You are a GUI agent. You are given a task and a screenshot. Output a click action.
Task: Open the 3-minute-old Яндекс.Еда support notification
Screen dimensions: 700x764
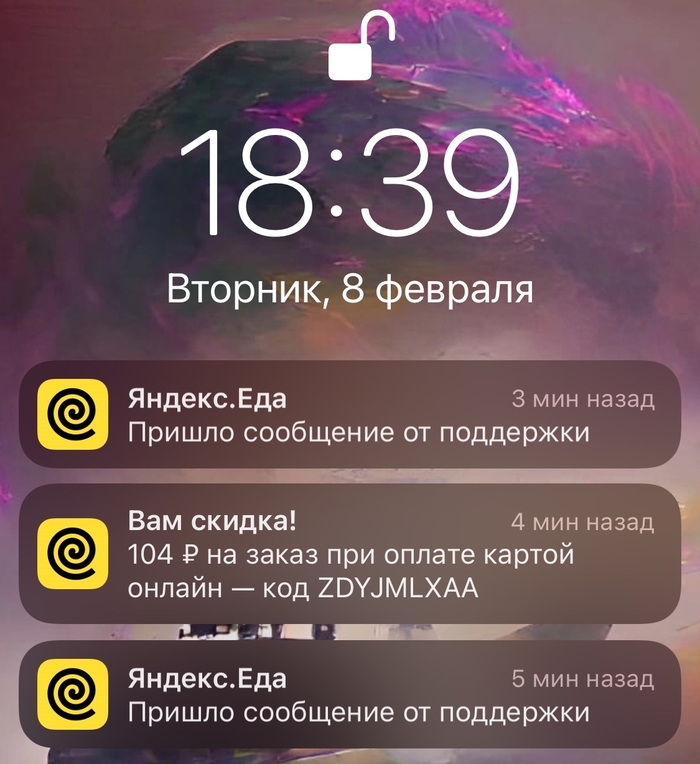(x=350, y=416)
